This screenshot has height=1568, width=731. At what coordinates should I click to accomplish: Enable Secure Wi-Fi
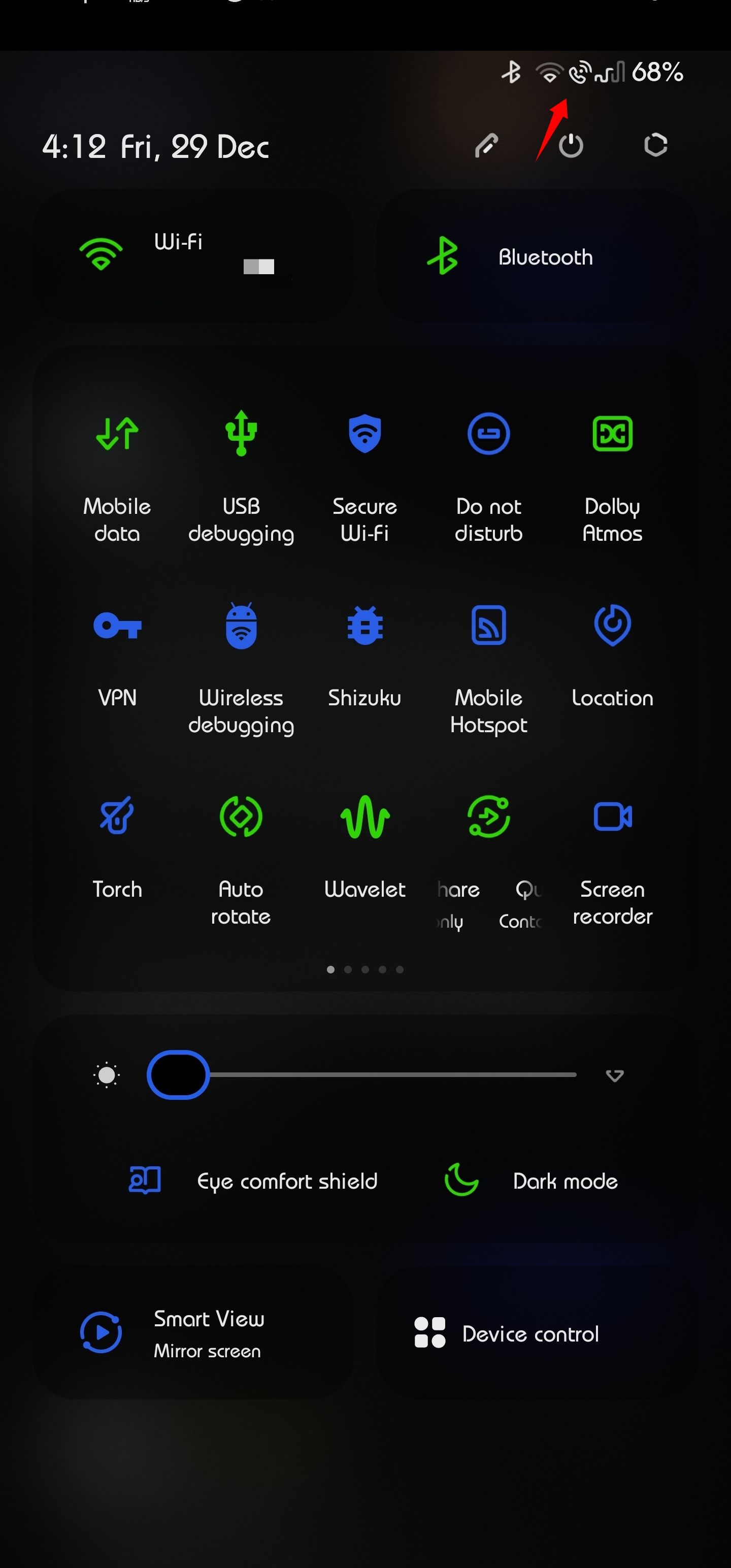364,434
